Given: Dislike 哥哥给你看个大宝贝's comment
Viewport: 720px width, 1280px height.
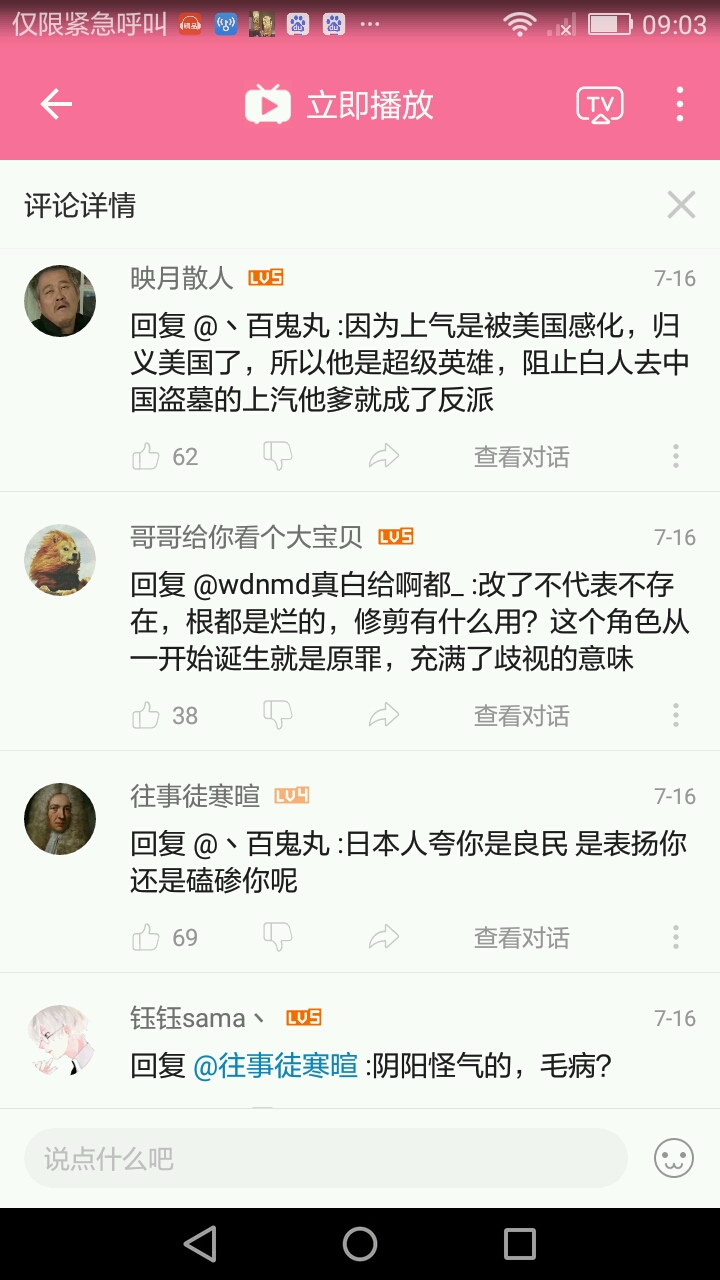Looking at the screenshot, I should pyautogui.click(x=278, y=716).
